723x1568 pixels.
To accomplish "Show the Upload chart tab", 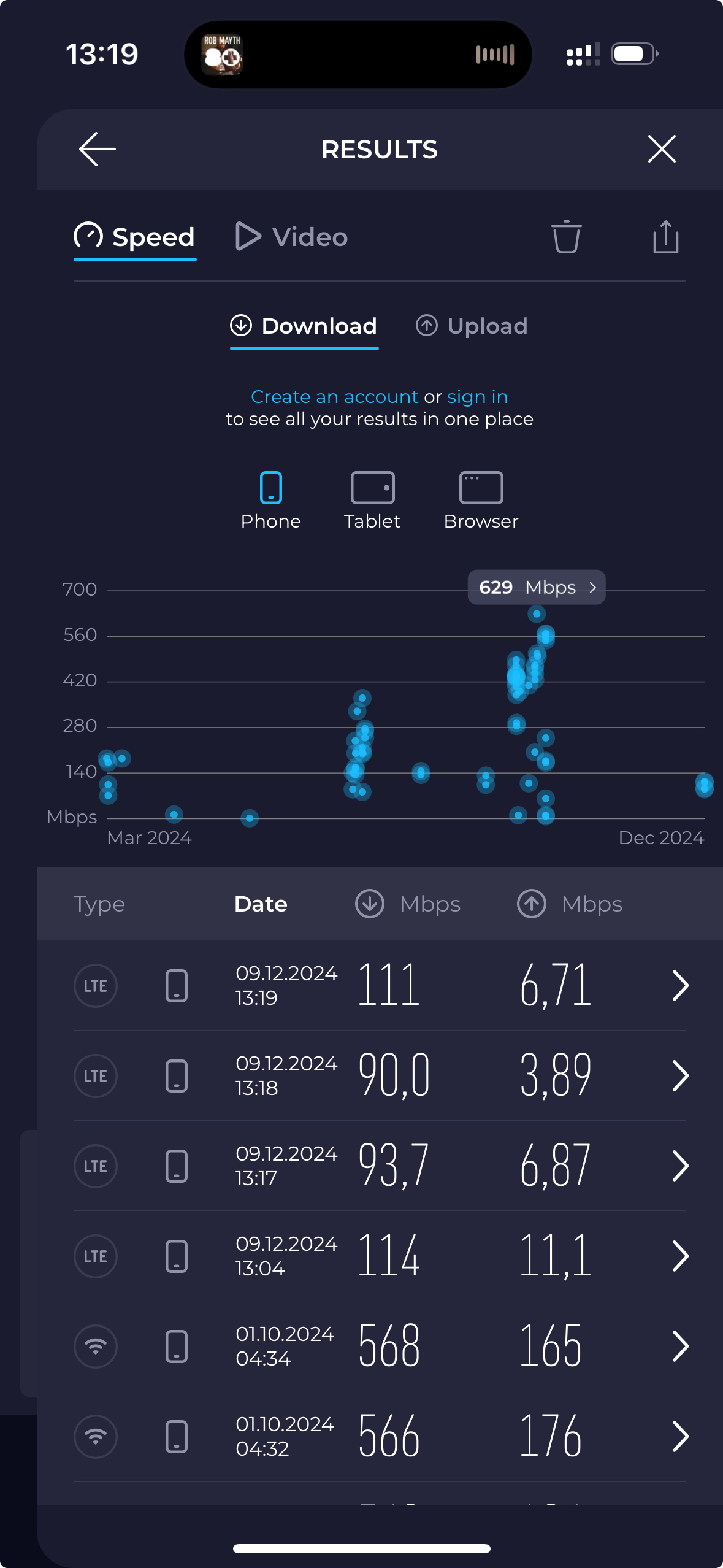I will [x=472, y=326].
